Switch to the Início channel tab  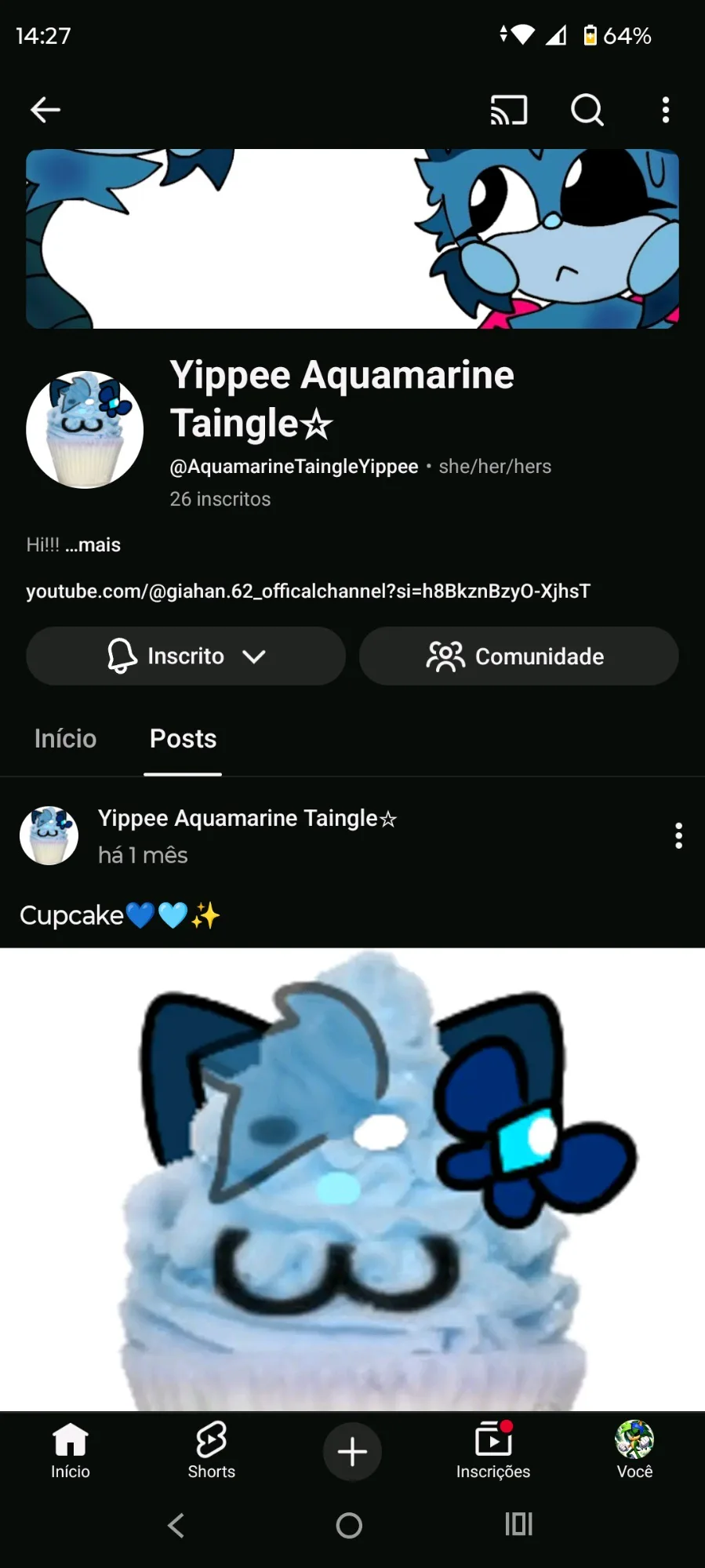point(65,739)
